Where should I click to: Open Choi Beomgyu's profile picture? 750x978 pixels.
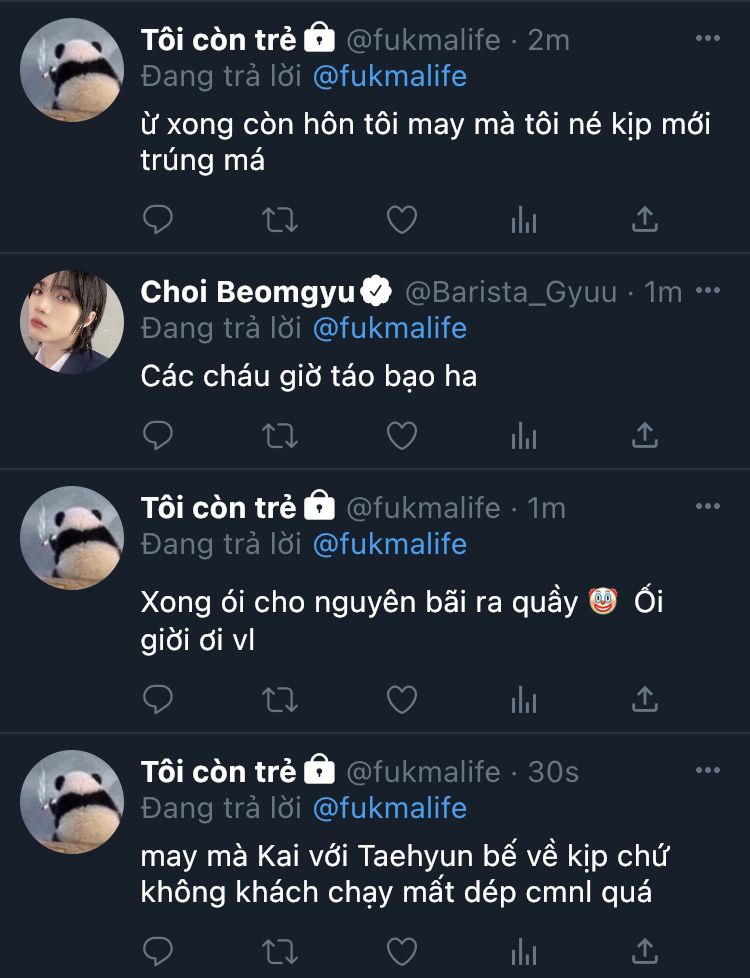(x=72, y=321)
